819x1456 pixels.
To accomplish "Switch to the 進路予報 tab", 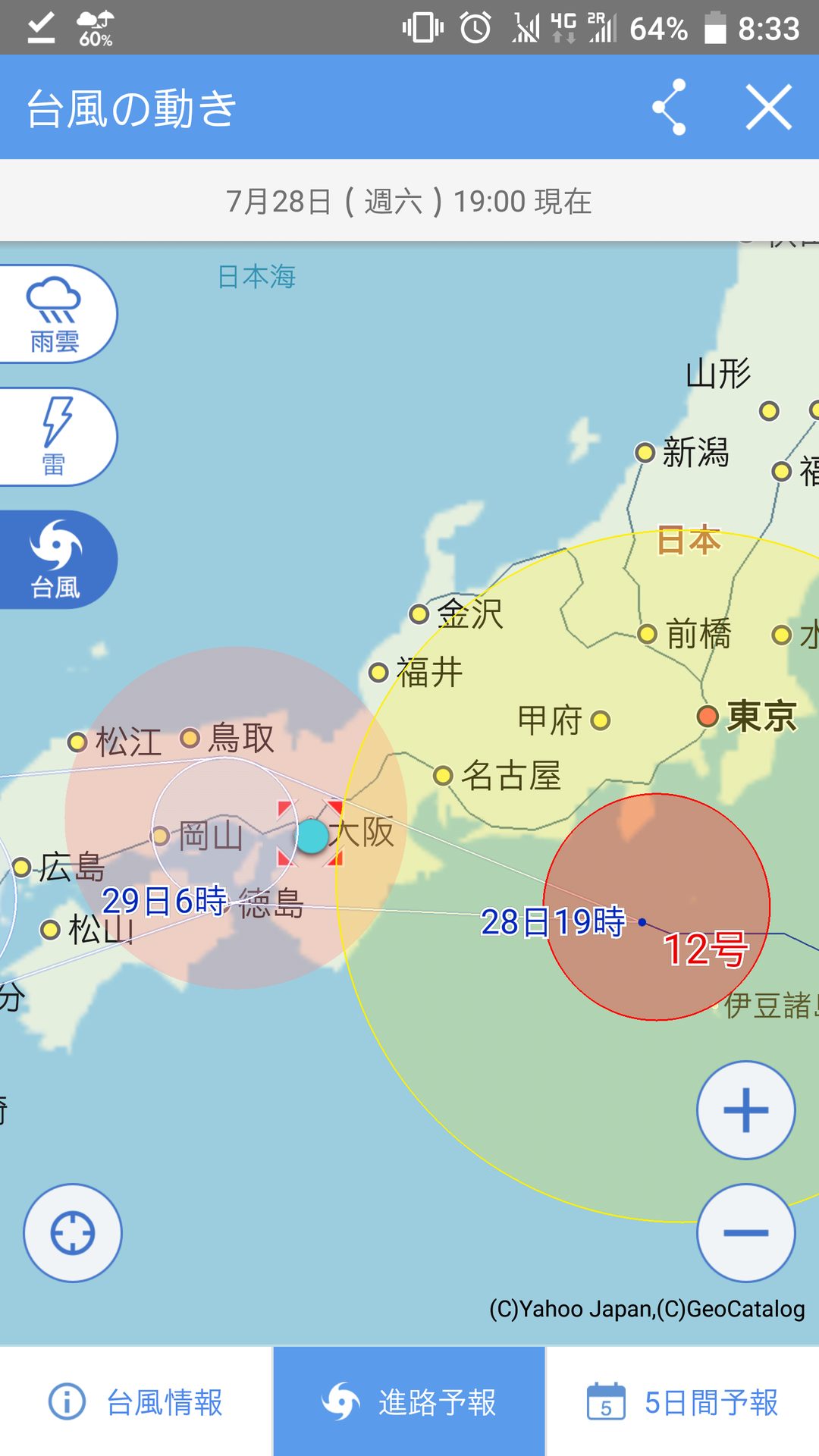I will (409, 1402).
